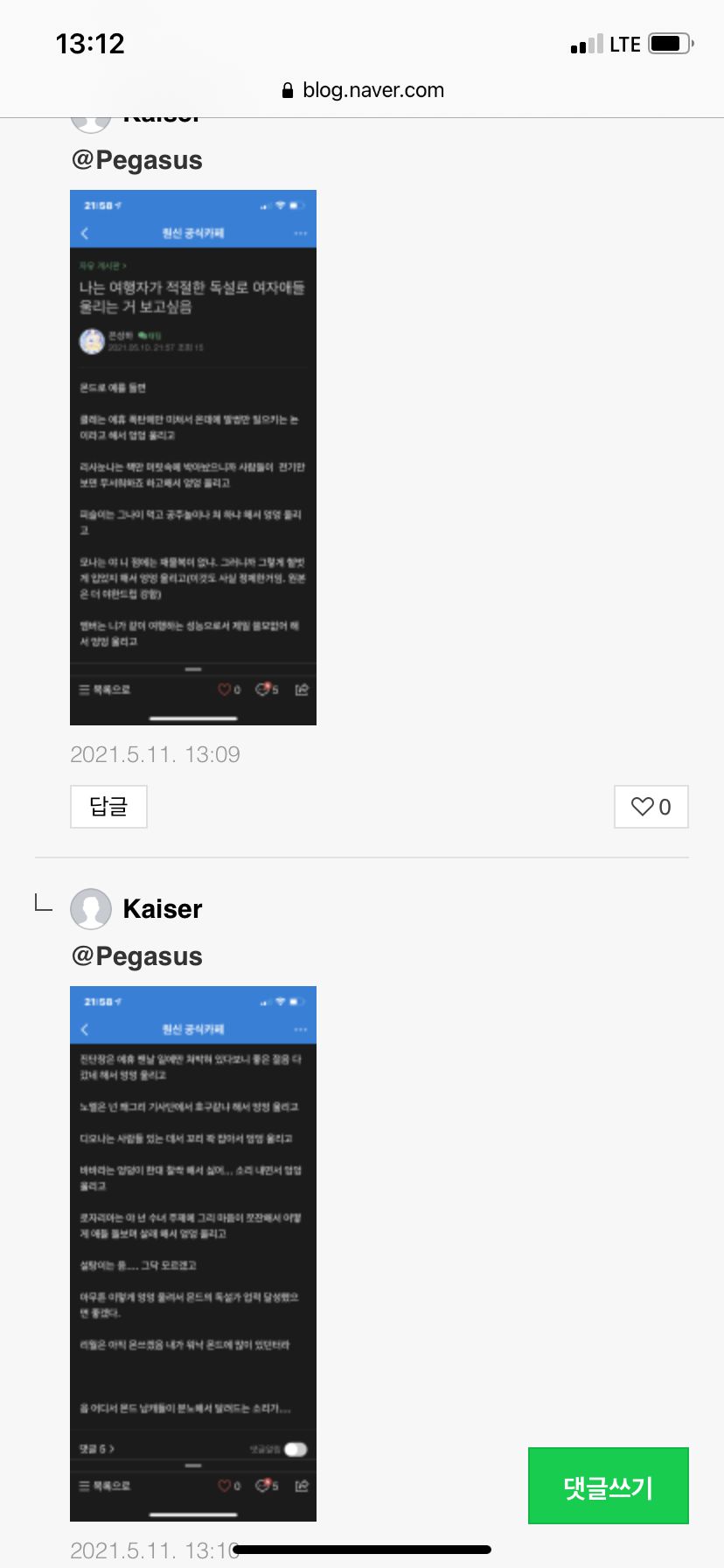Tap the 답글 reply button
Image resolution: width=724 pixels, height=1568 pixels.
[x=108, y=807]
